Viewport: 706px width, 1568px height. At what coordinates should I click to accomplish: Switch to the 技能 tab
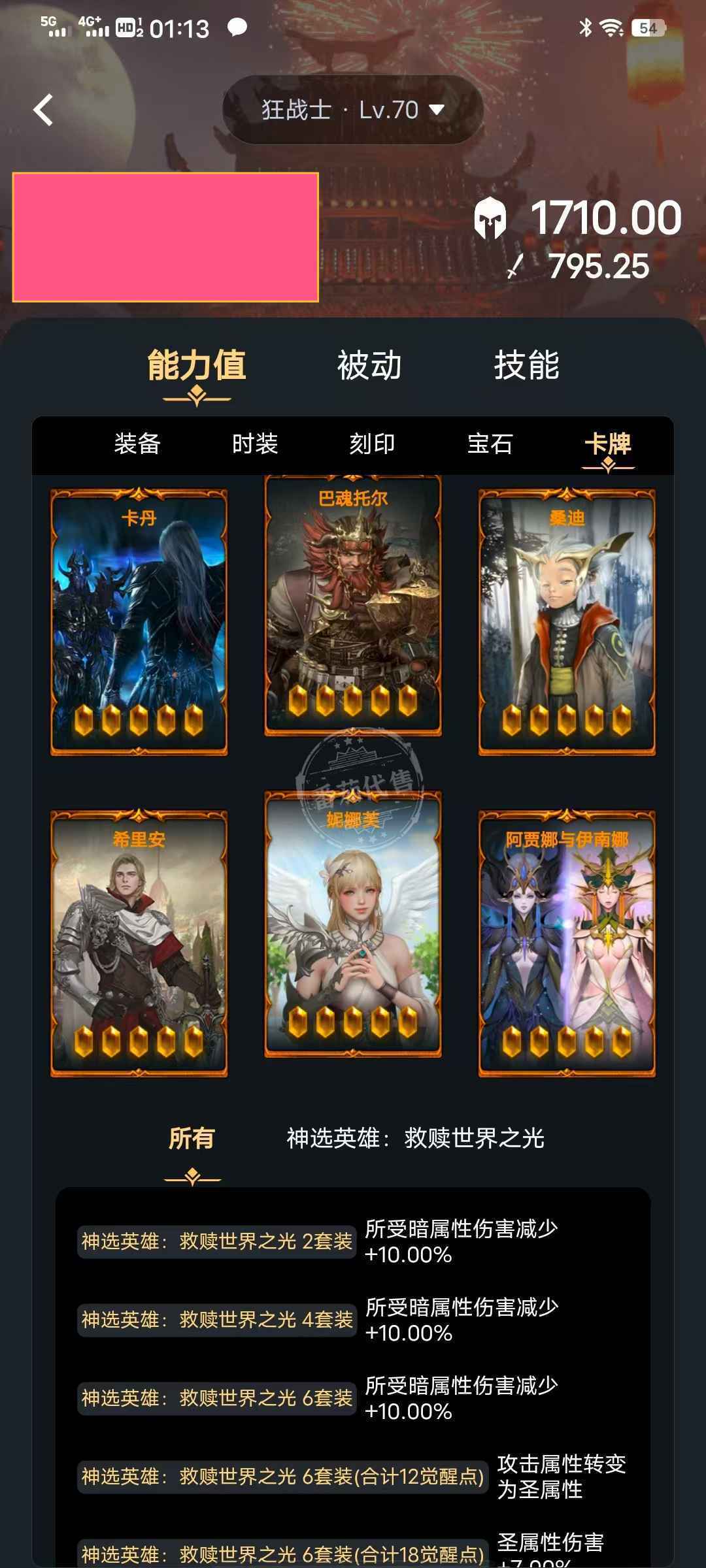tap(526, 365)
